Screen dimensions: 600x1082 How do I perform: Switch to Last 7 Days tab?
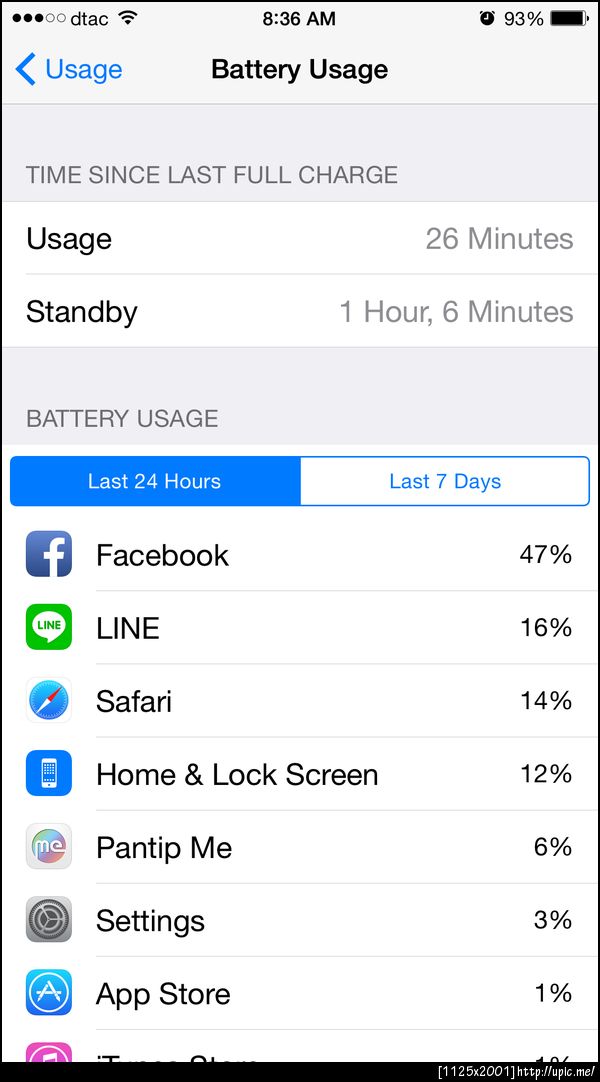(444, 481)
